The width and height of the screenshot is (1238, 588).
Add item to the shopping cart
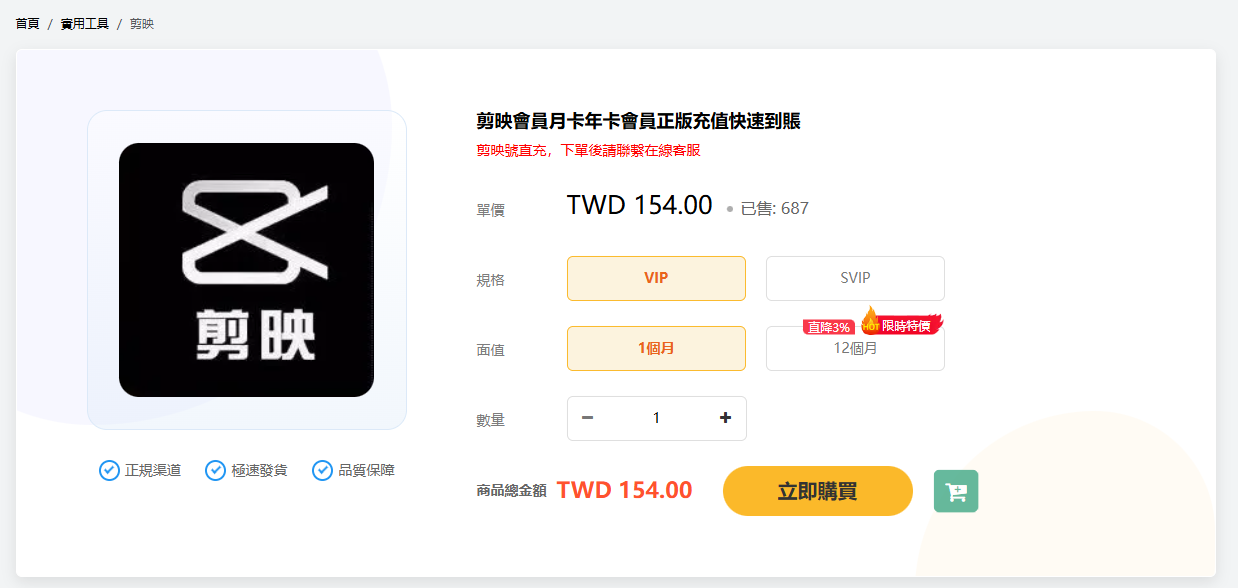click(x=956, y=491)
